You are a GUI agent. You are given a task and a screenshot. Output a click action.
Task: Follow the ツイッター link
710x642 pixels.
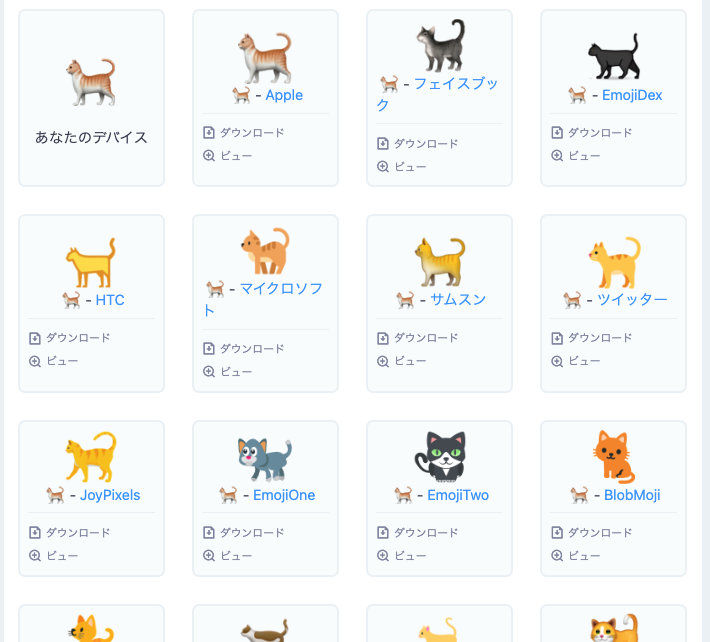point(632,300)
